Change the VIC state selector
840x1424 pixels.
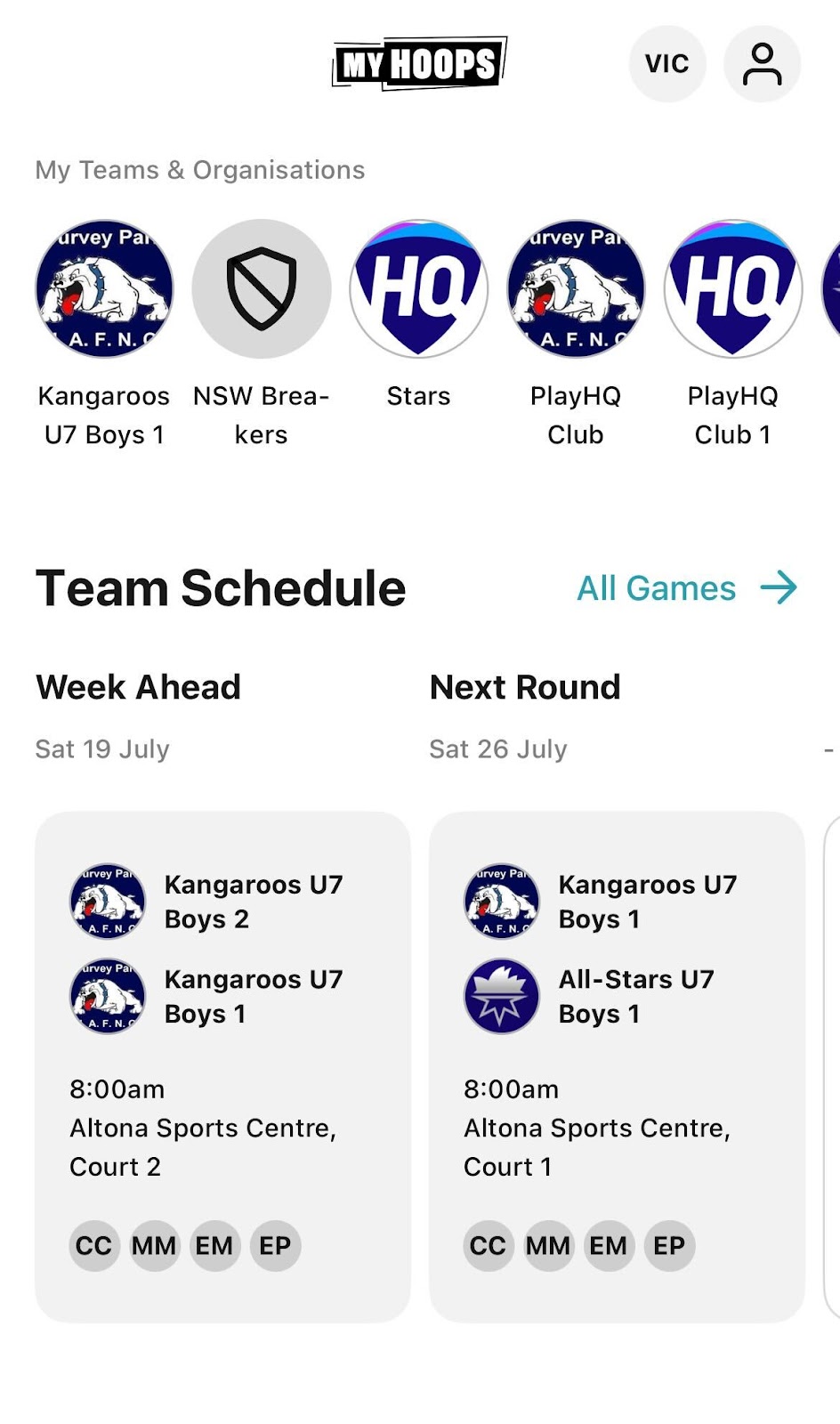(x=666, y=64)
